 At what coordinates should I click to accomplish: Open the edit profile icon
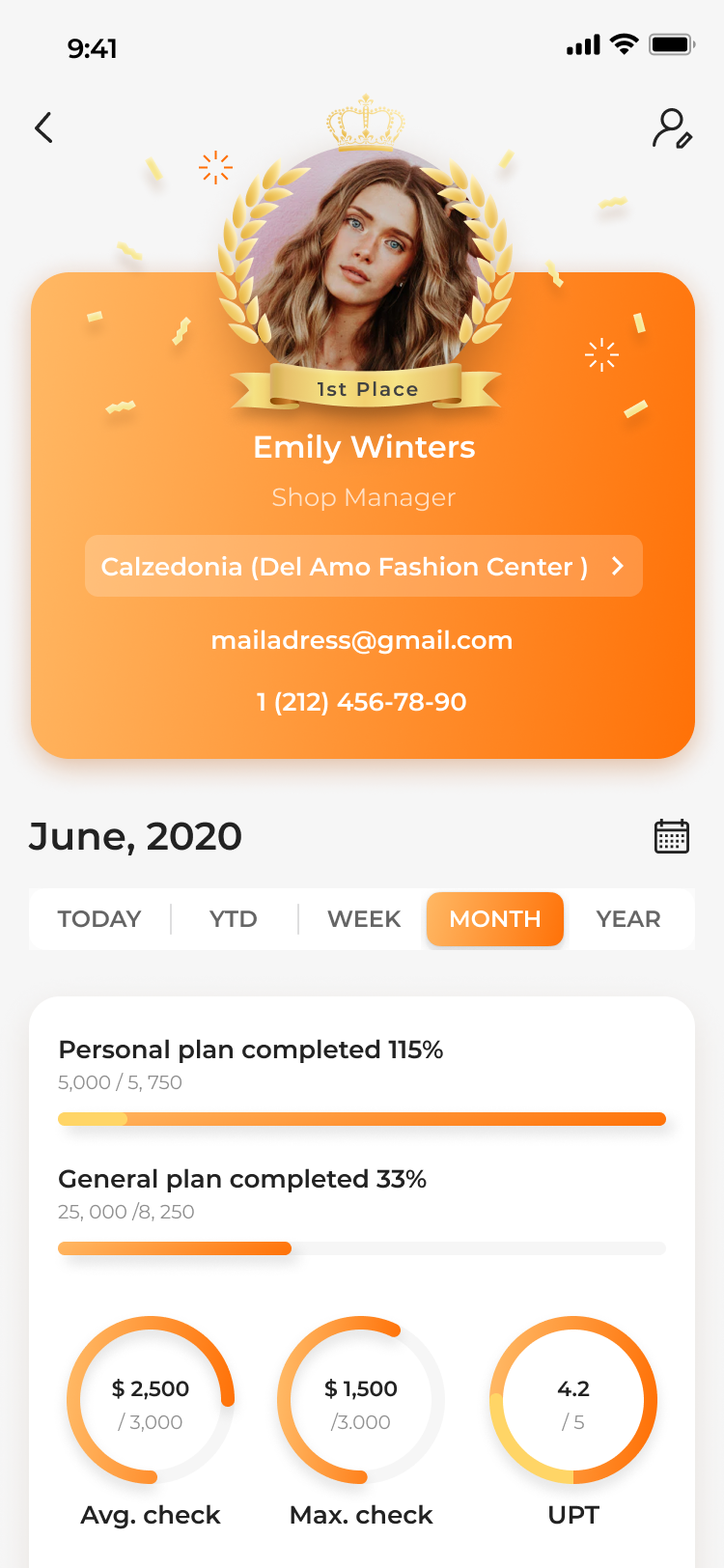(x=672, y=128)
